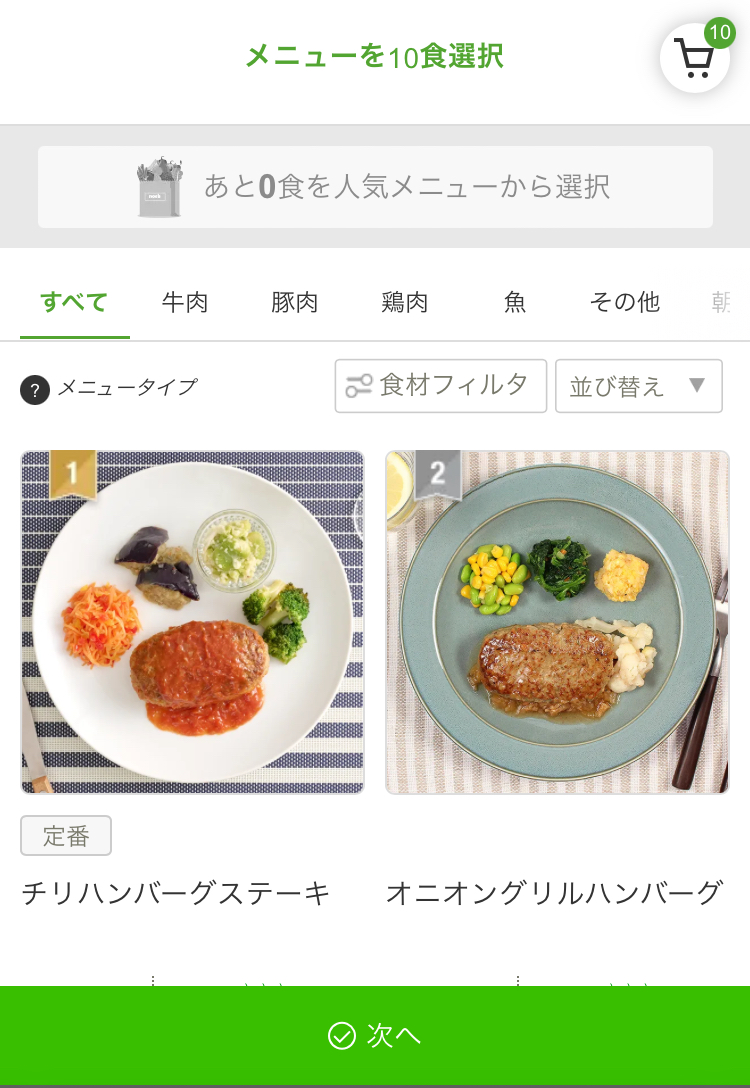Switch to the すべて tab

(74, 302)
